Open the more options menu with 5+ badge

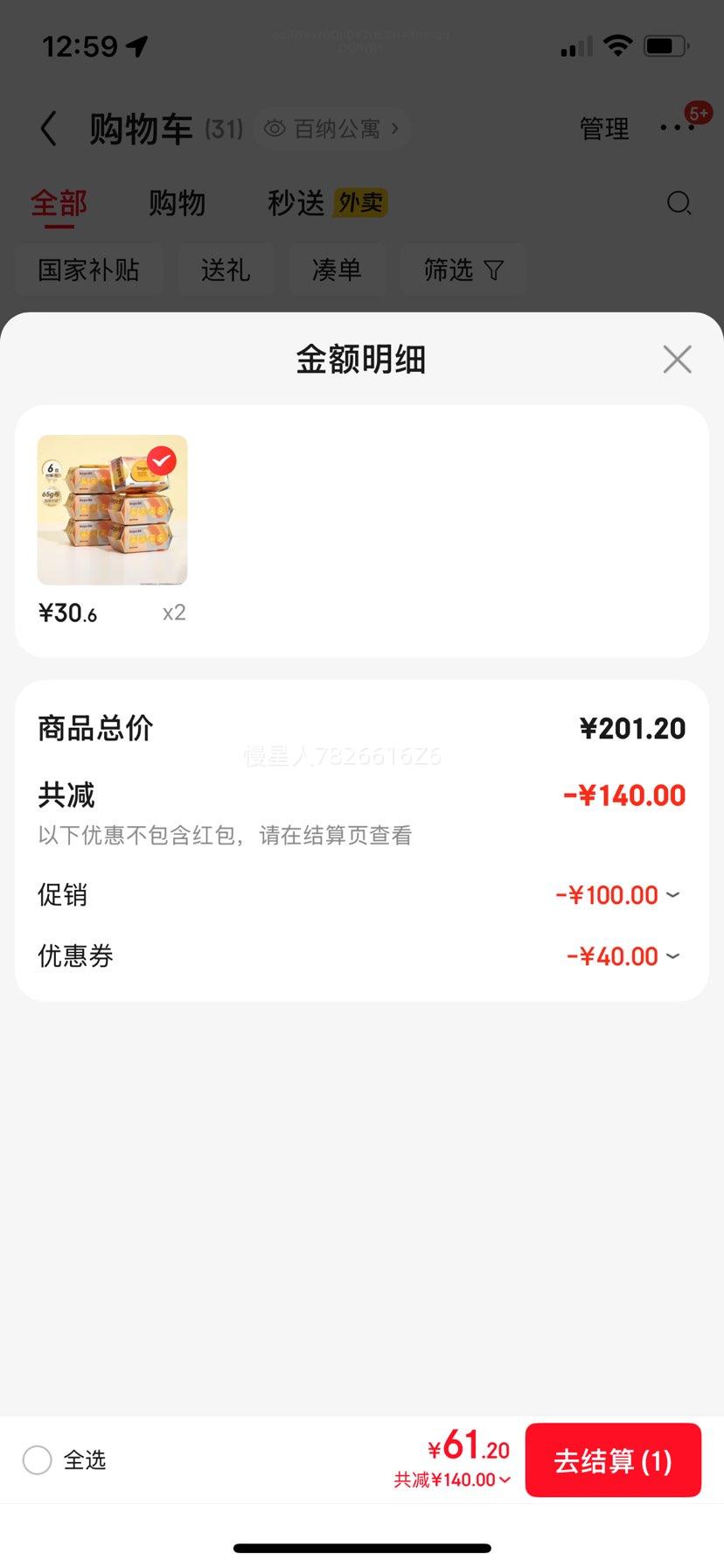tap(678, 128)
